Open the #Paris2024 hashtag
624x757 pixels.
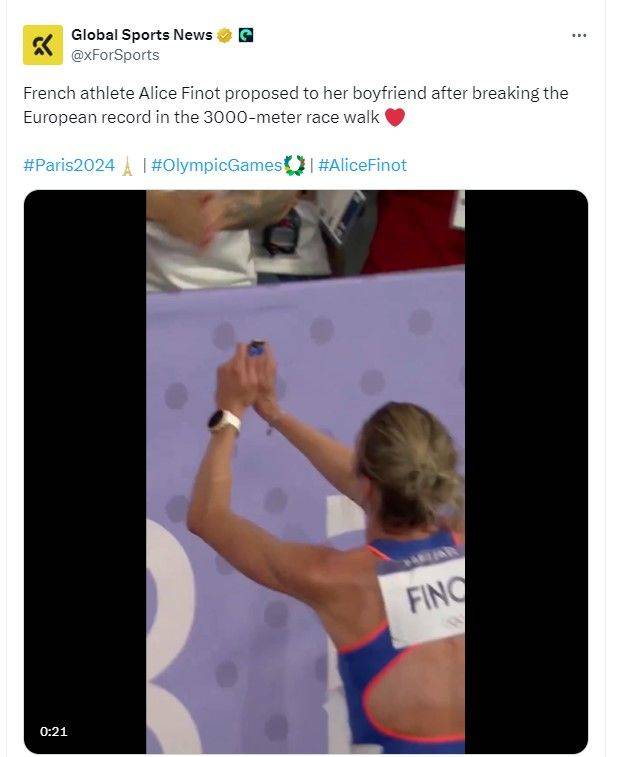pyautogui.click(x=69, y=165)
